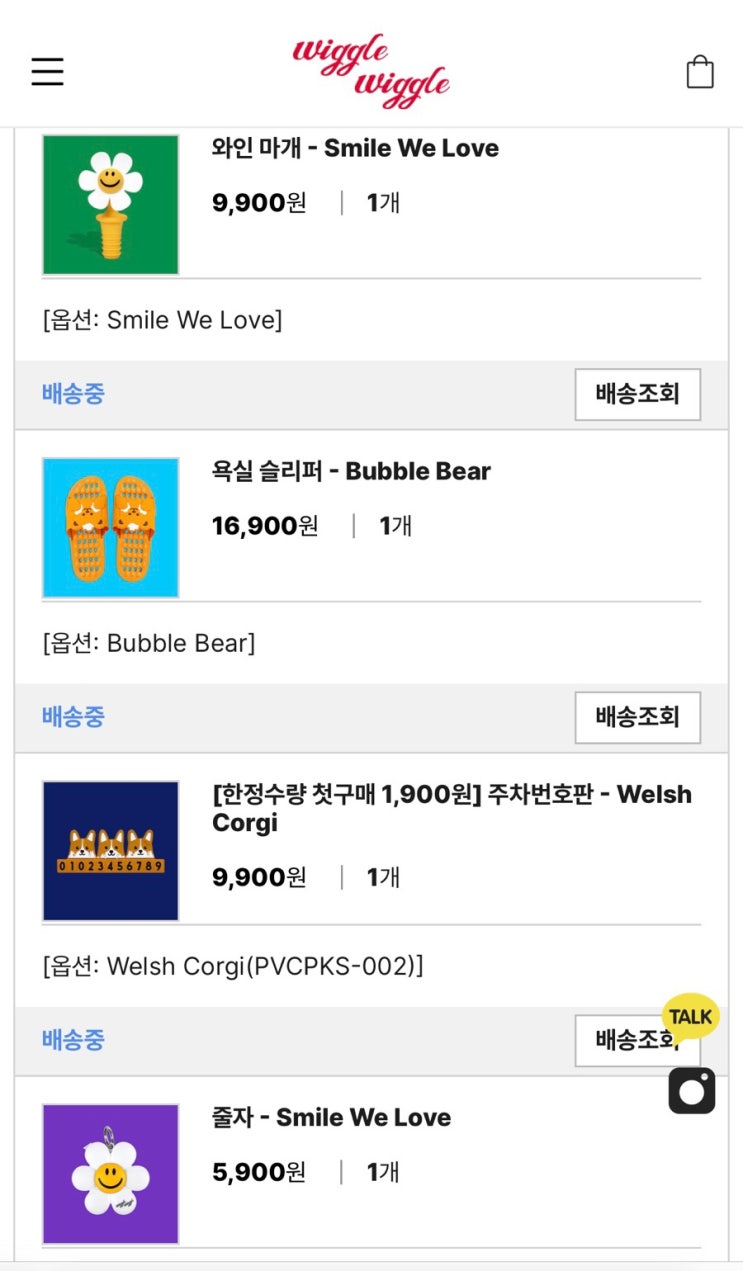The image size is (743, 1271).
Task: View the 주차번호판 - Welsh Corgi product title
Action: (451, 808)
